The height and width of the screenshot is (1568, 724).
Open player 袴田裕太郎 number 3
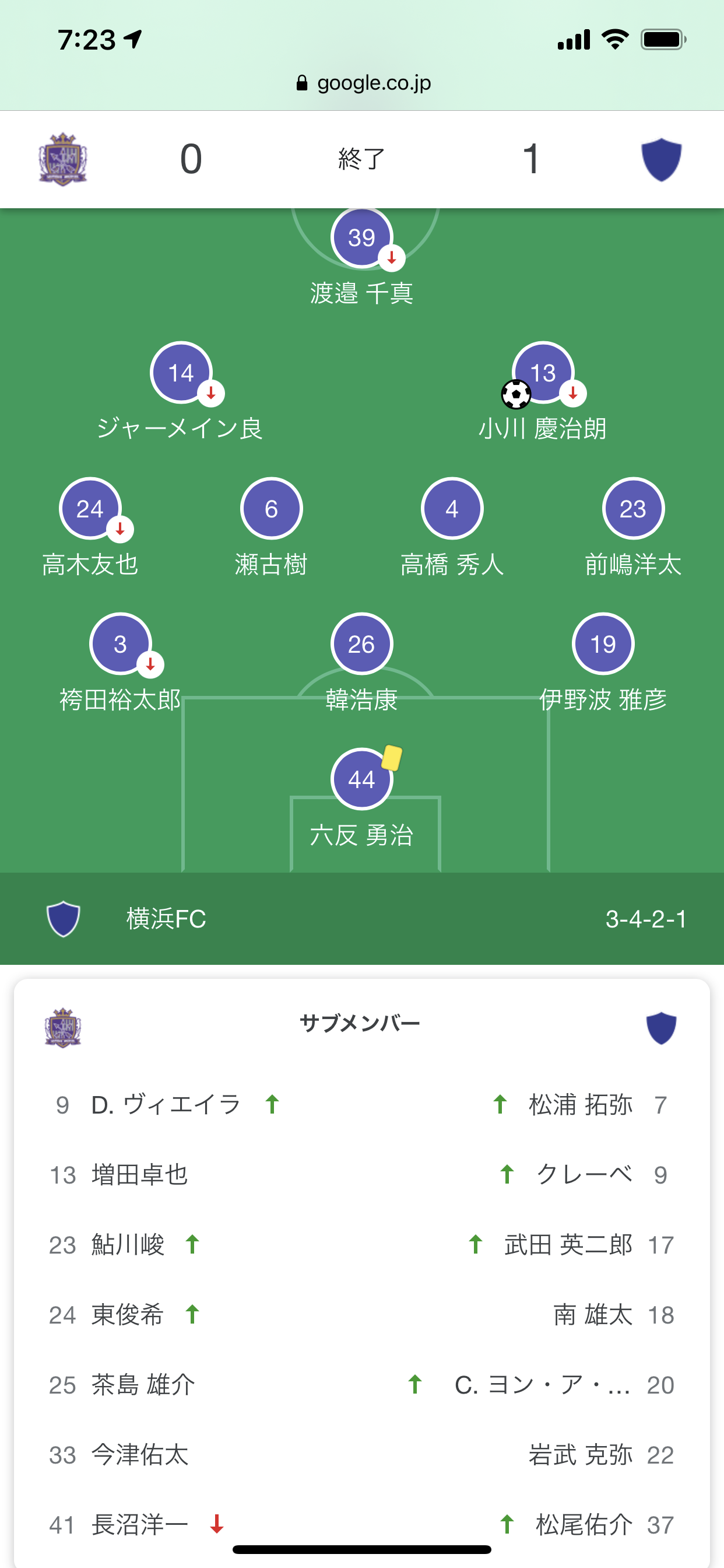121,663
